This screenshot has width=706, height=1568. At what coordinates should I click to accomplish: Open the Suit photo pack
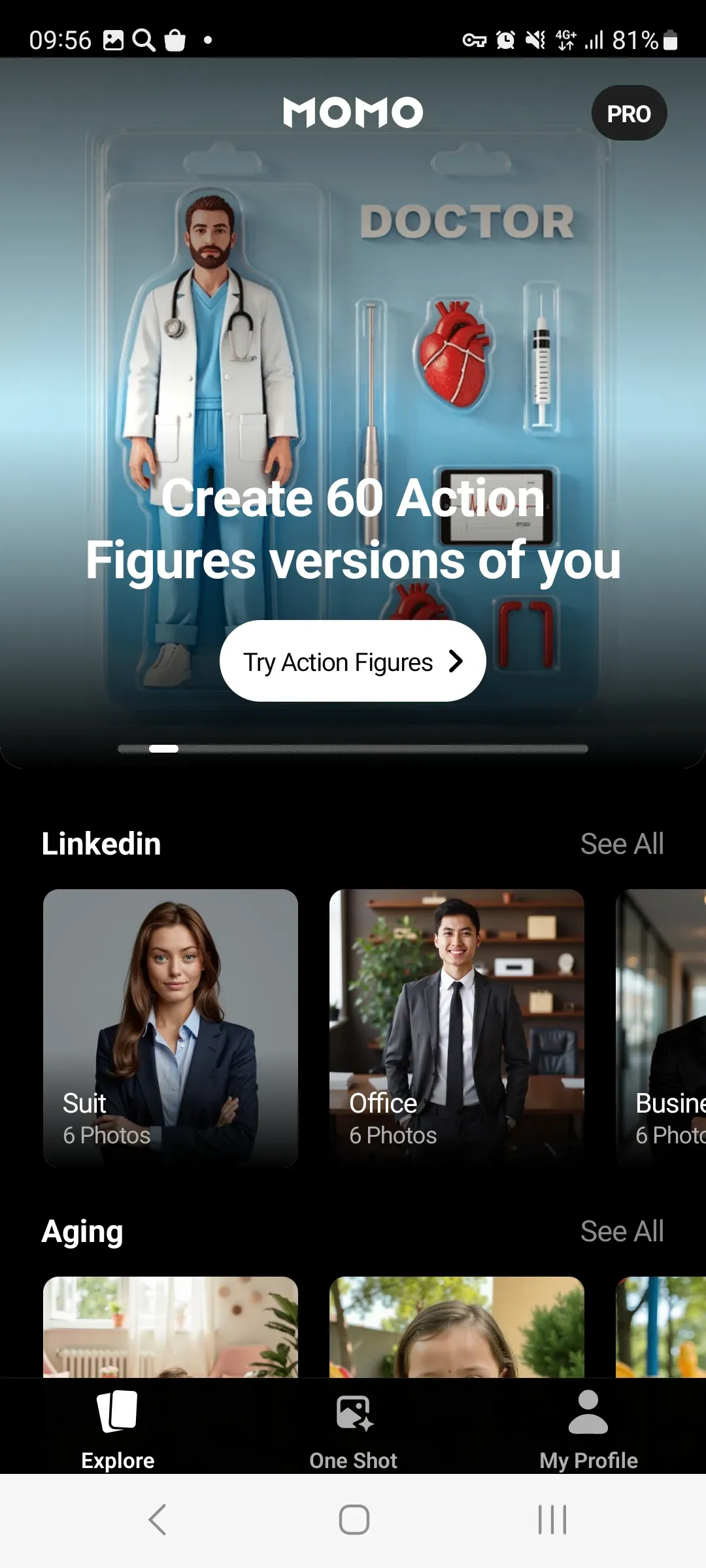point(171,1027)
